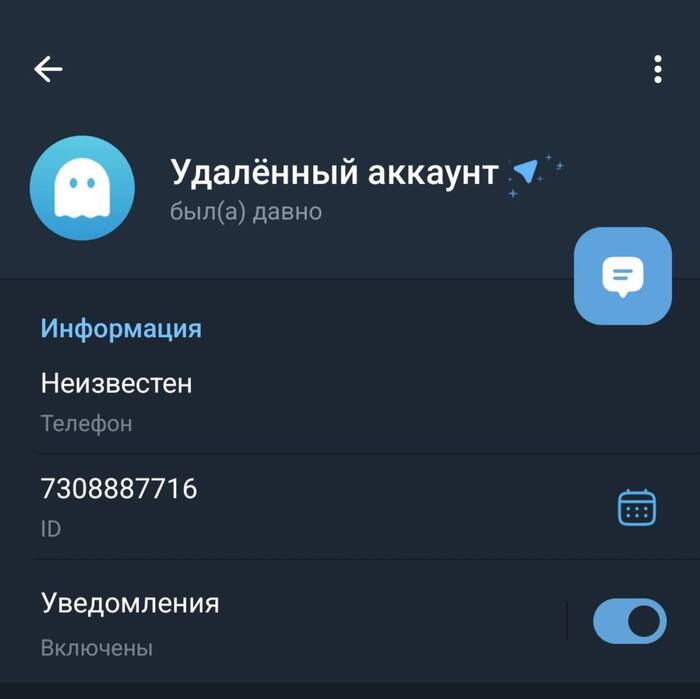Tap the calendar icon next to ID
Screen dimensions: 700x699
(636, 508)
